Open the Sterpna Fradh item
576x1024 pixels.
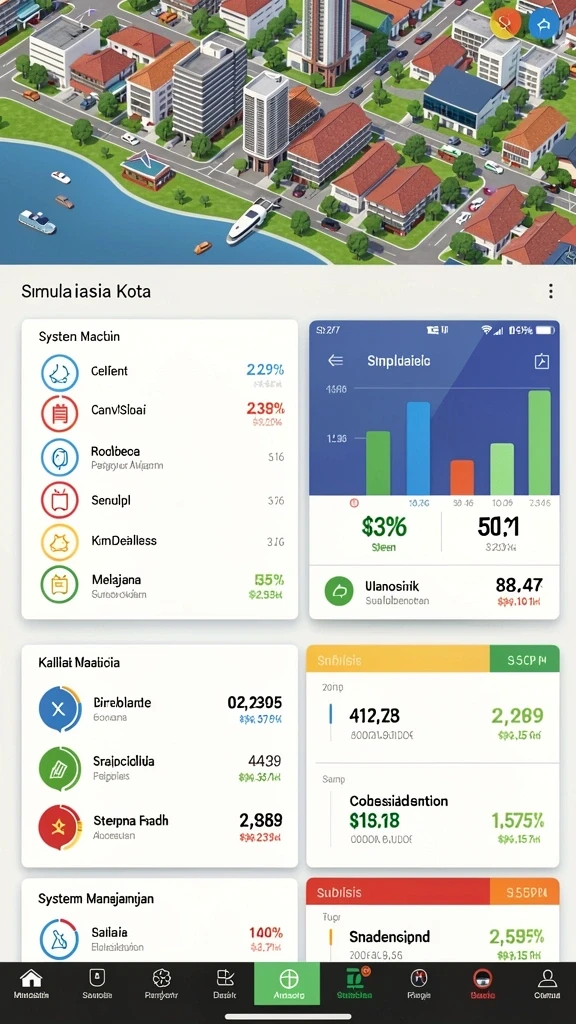tap(160, 826)
